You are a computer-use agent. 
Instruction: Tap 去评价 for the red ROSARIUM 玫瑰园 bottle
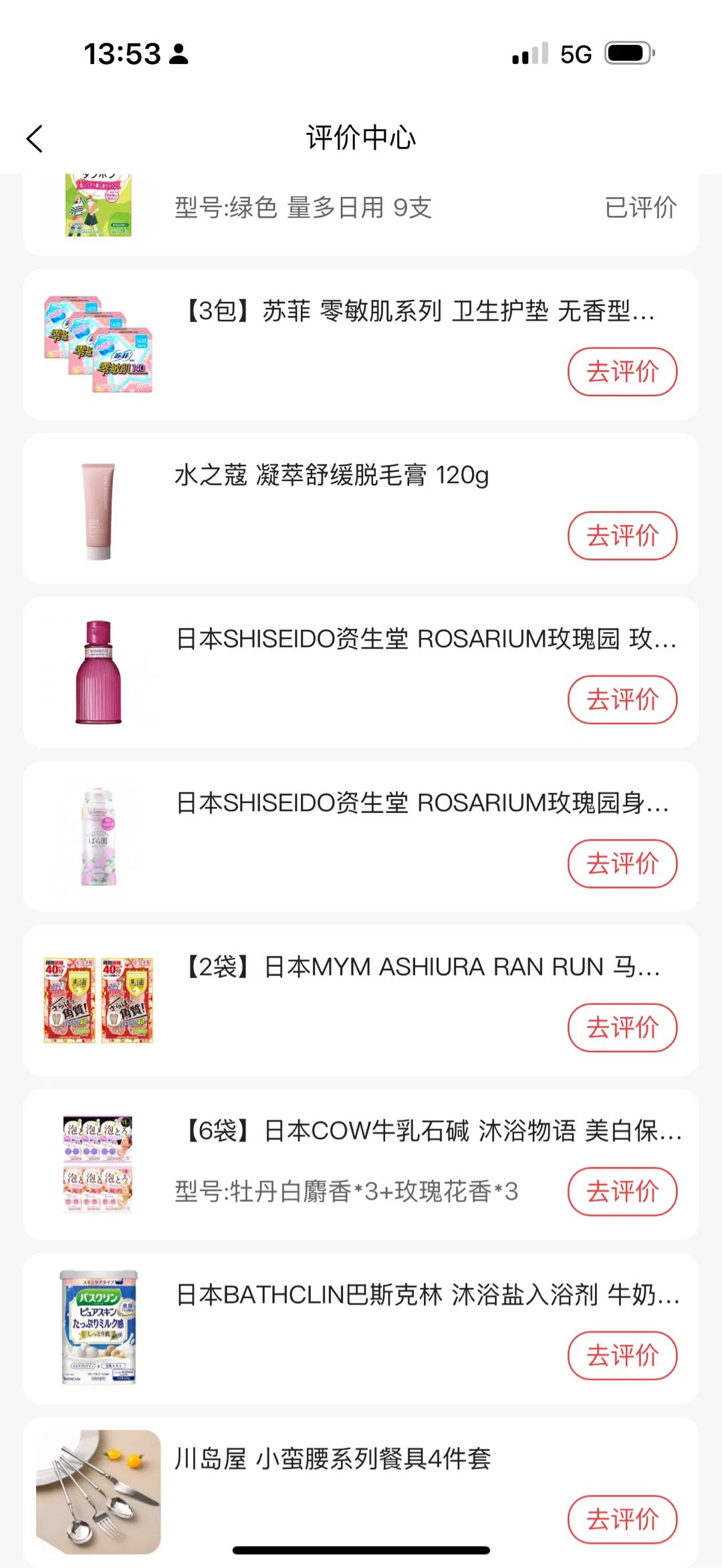pos(622,699)
